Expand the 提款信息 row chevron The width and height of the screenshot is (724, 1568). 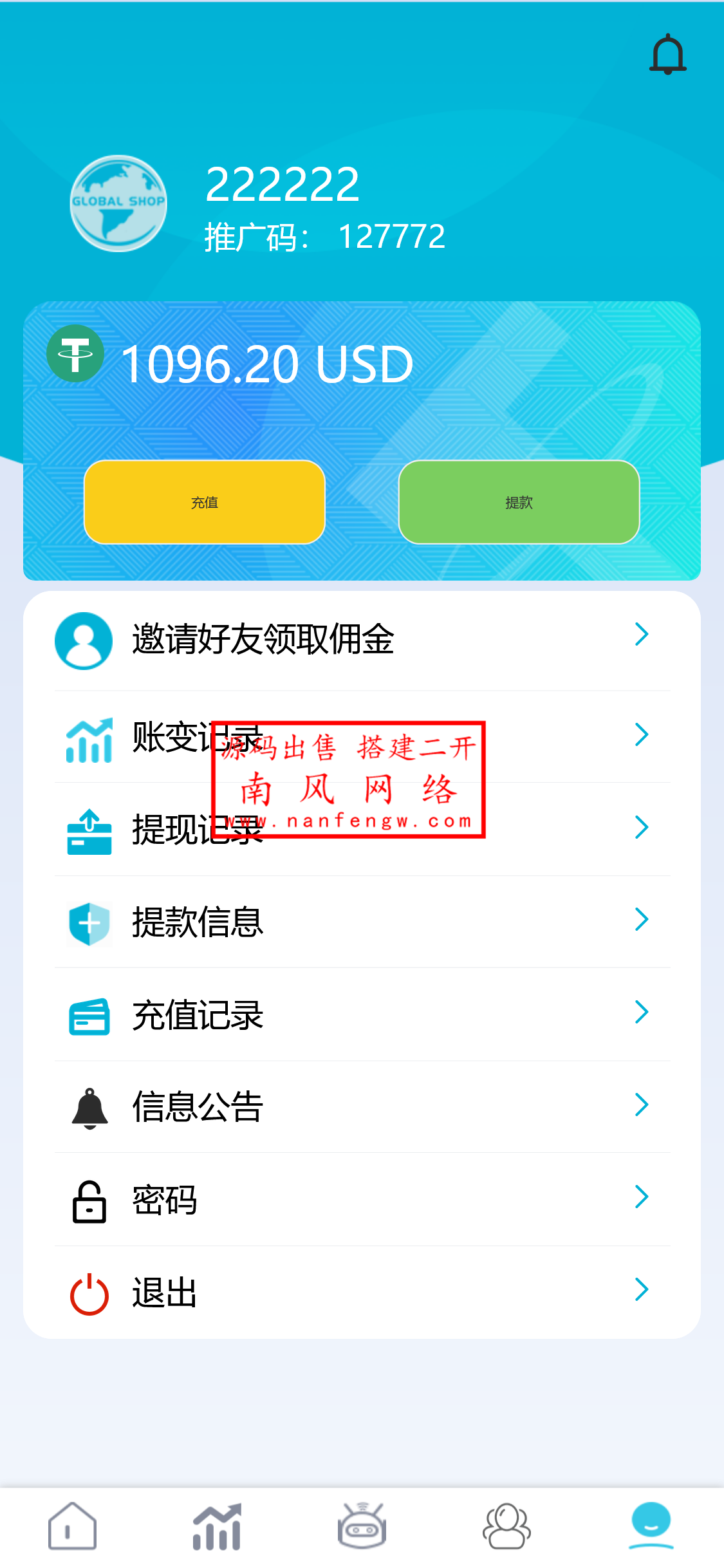tap(642, 920)
